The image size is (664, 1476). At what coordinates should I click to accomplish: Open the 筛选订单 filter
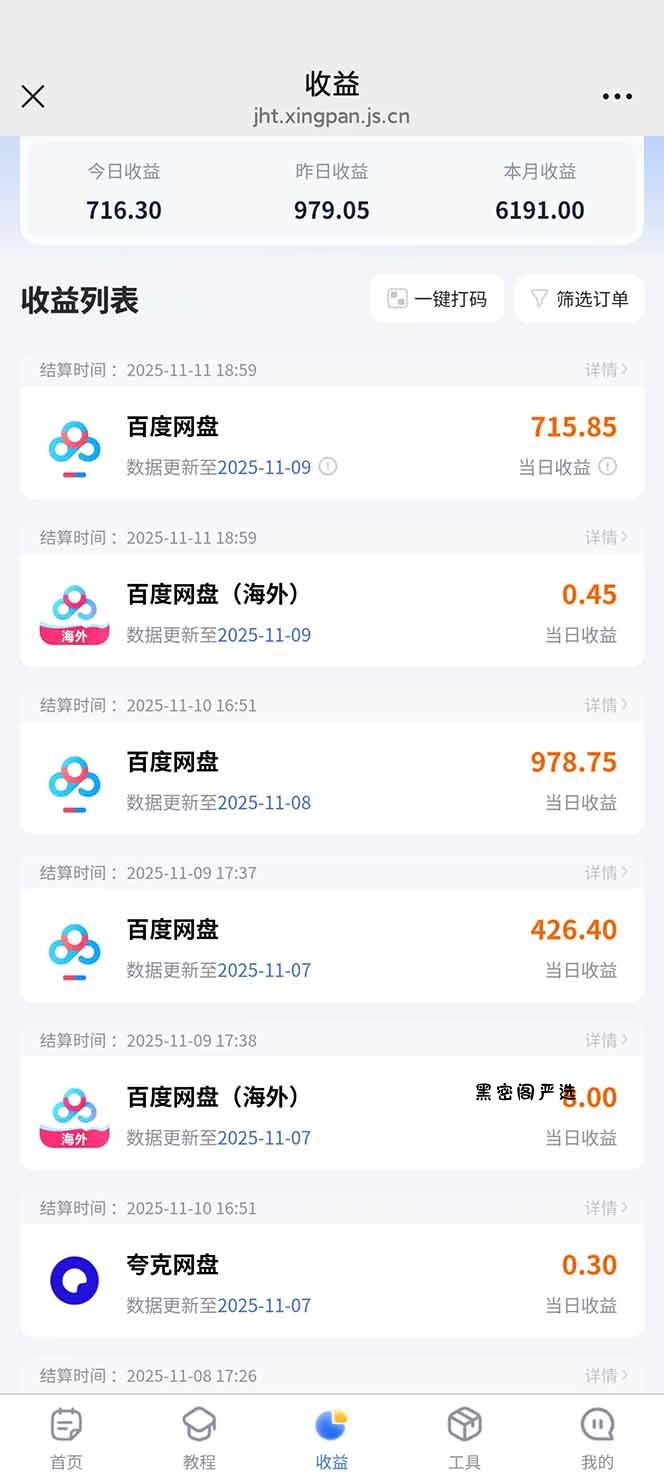click(x=579, y=299)
